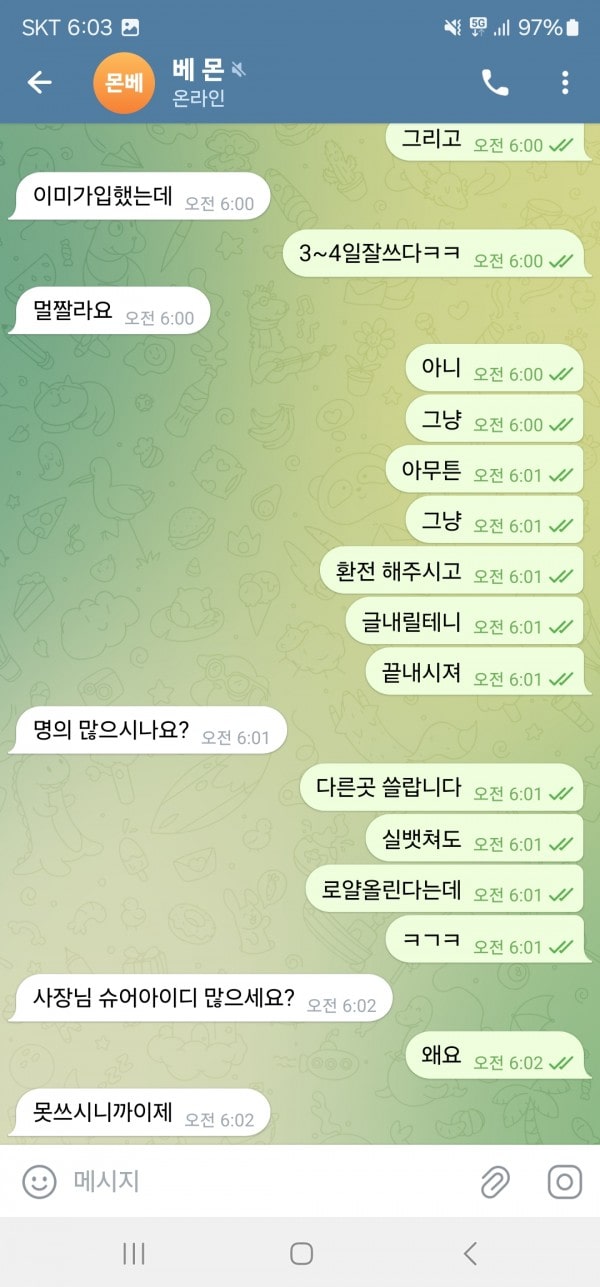Tap the system back button
This screenshot has height=1287, width=600.
pos(470,1253)
